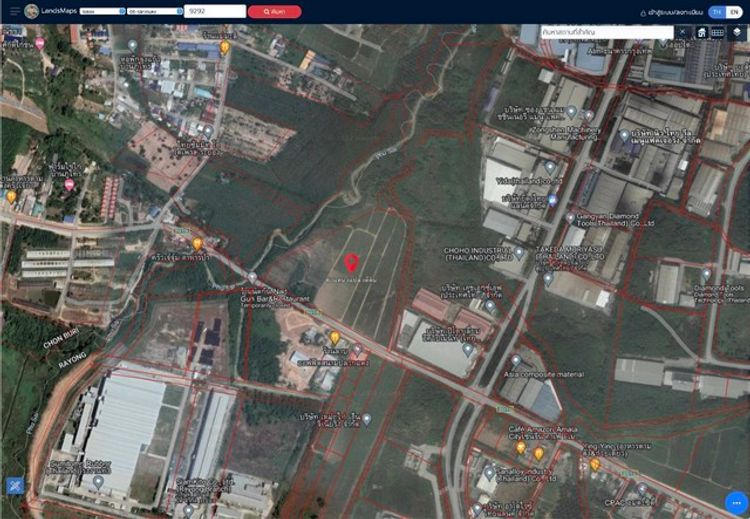Open the blue chat bubble button
Image resolution: width=750 pixels, height=519 pixels.
pos(735,502)
